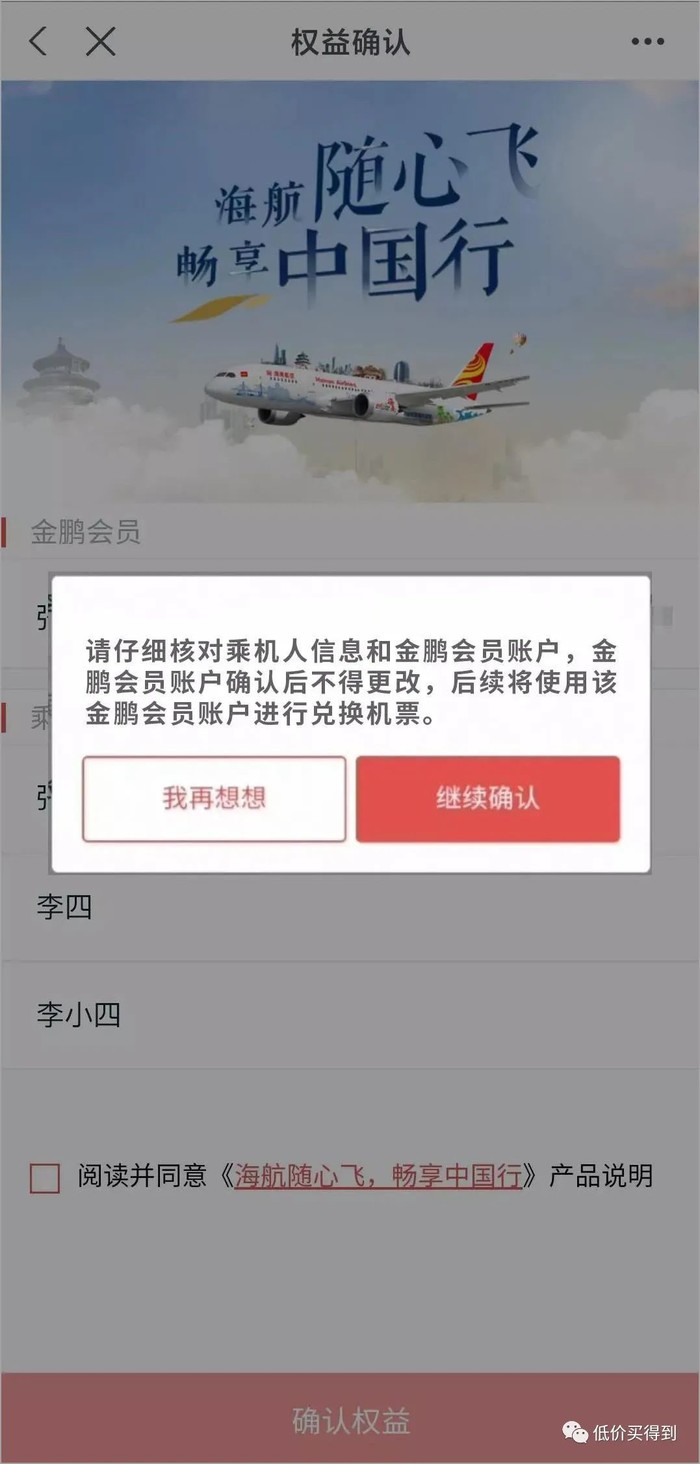The height and width of the screenshot is (1464, 700).
Task: Tap 继续确认 to continue confirmation
Action: 487,798
